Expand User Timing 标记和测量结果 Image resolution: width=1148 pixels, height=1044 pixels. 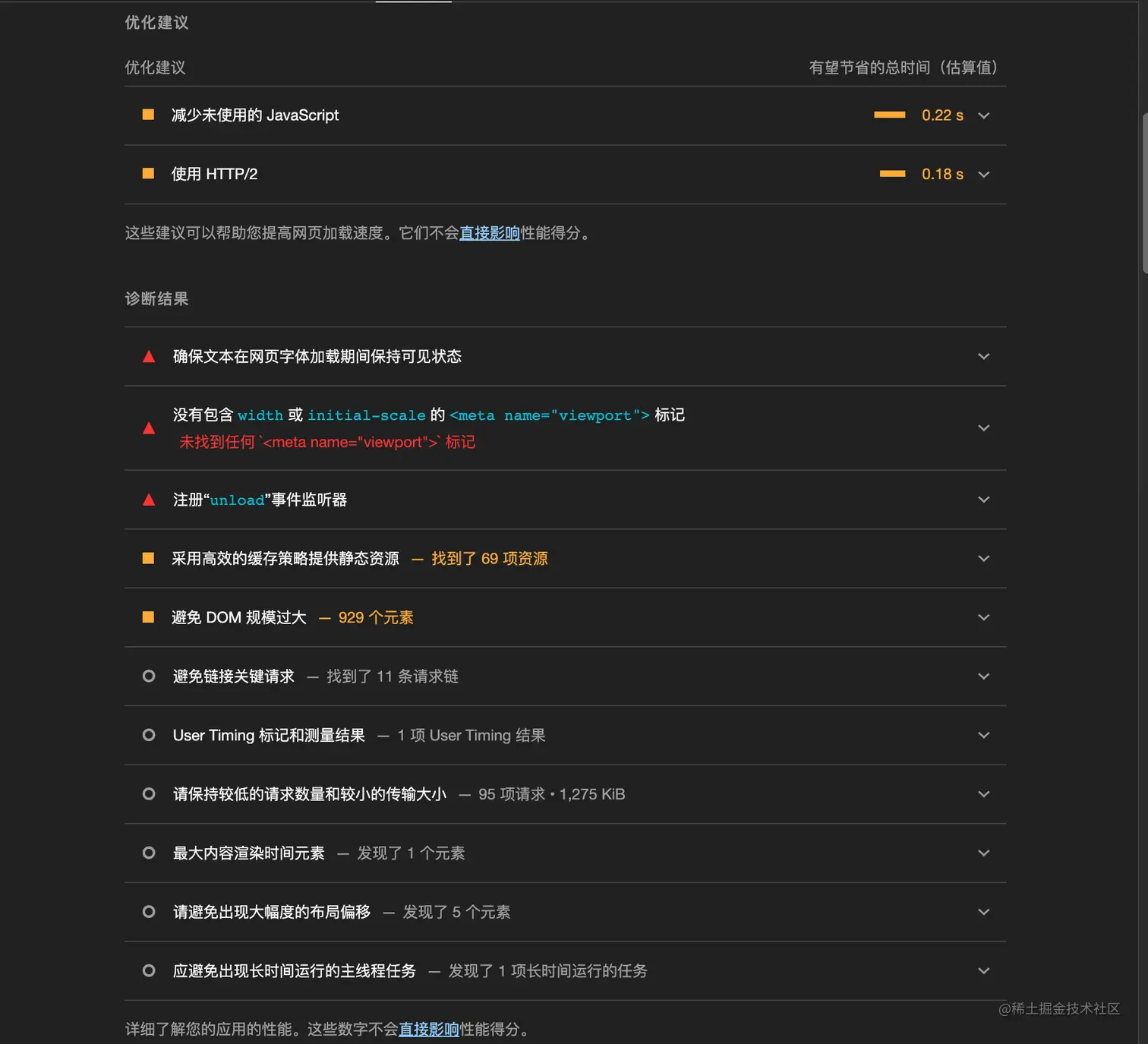click(x=983, y=735)
